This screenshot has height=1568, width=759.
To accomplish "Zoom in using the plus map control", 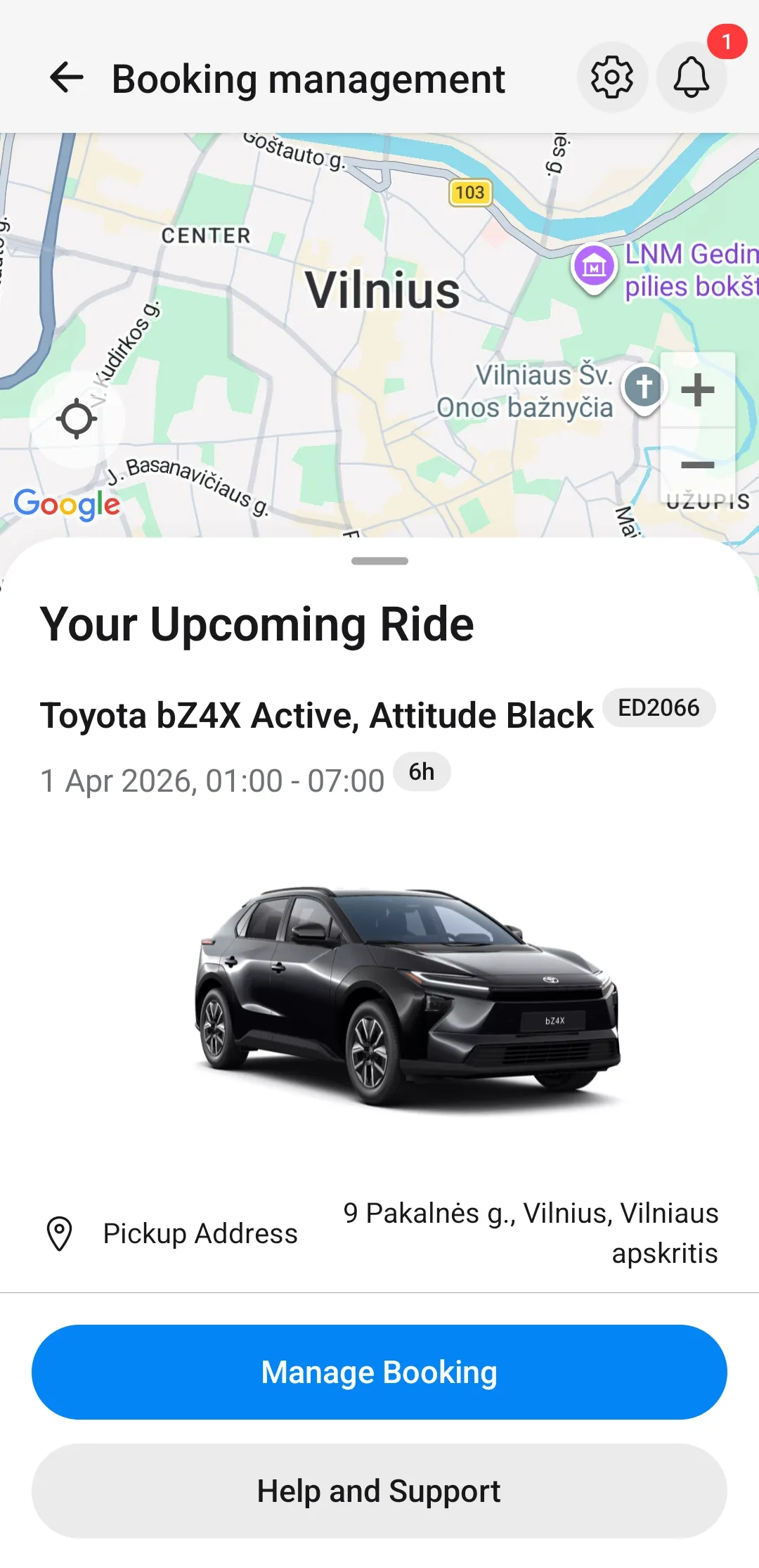I will [x=697, y=392].
